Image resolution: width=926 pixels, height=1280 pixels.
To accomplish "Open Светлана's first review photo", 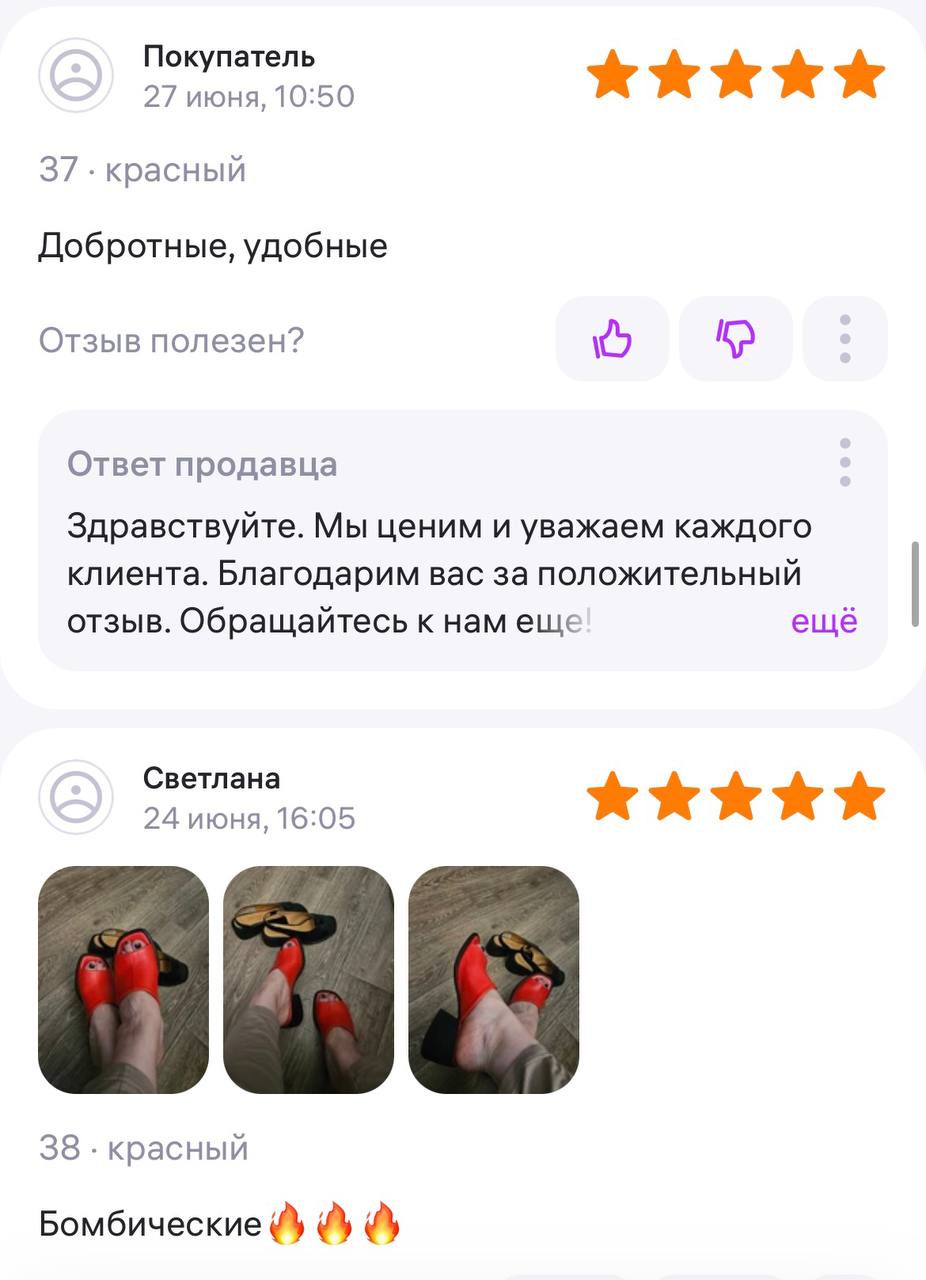I will [x=123, y=980].
